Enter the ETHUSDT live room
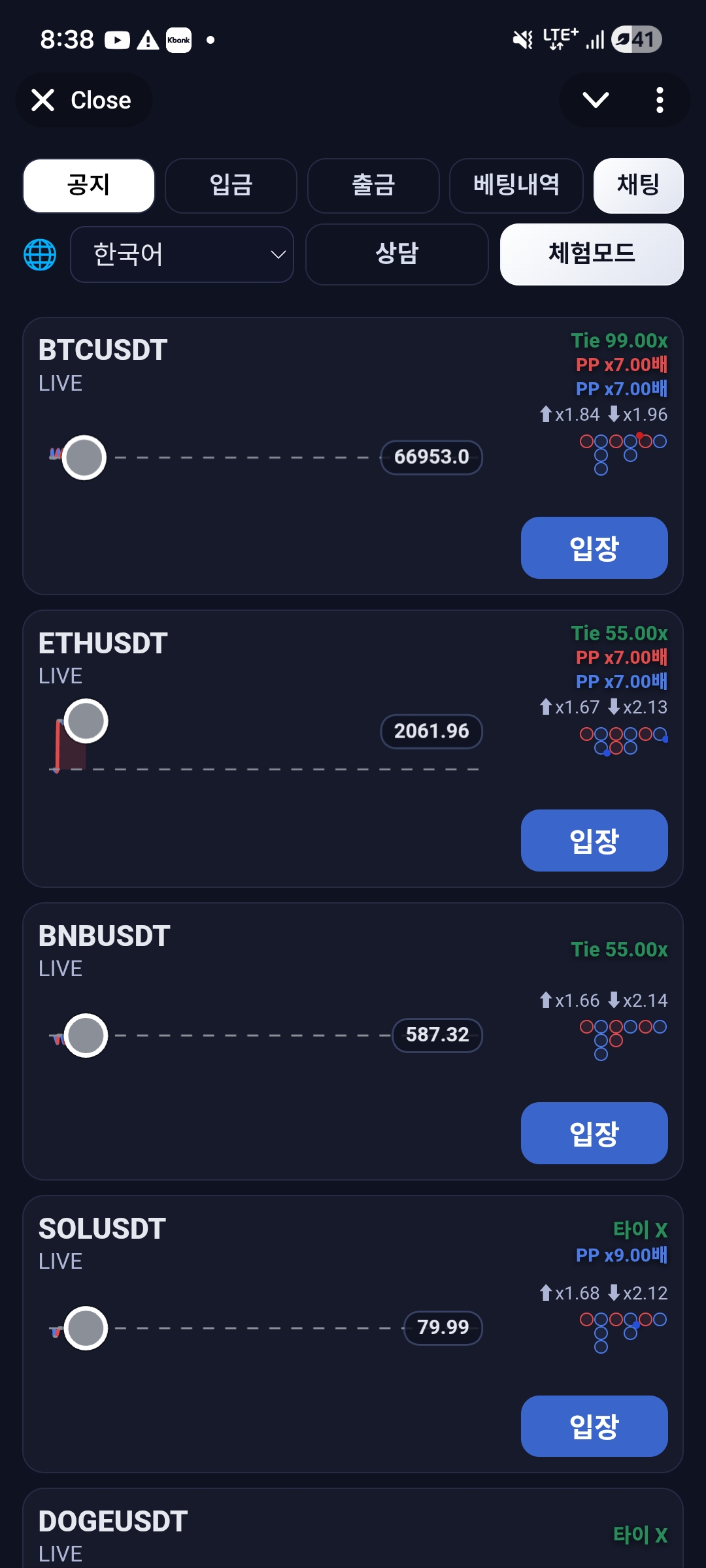Viewport: 706px width, 1568px height. (594, 840)
